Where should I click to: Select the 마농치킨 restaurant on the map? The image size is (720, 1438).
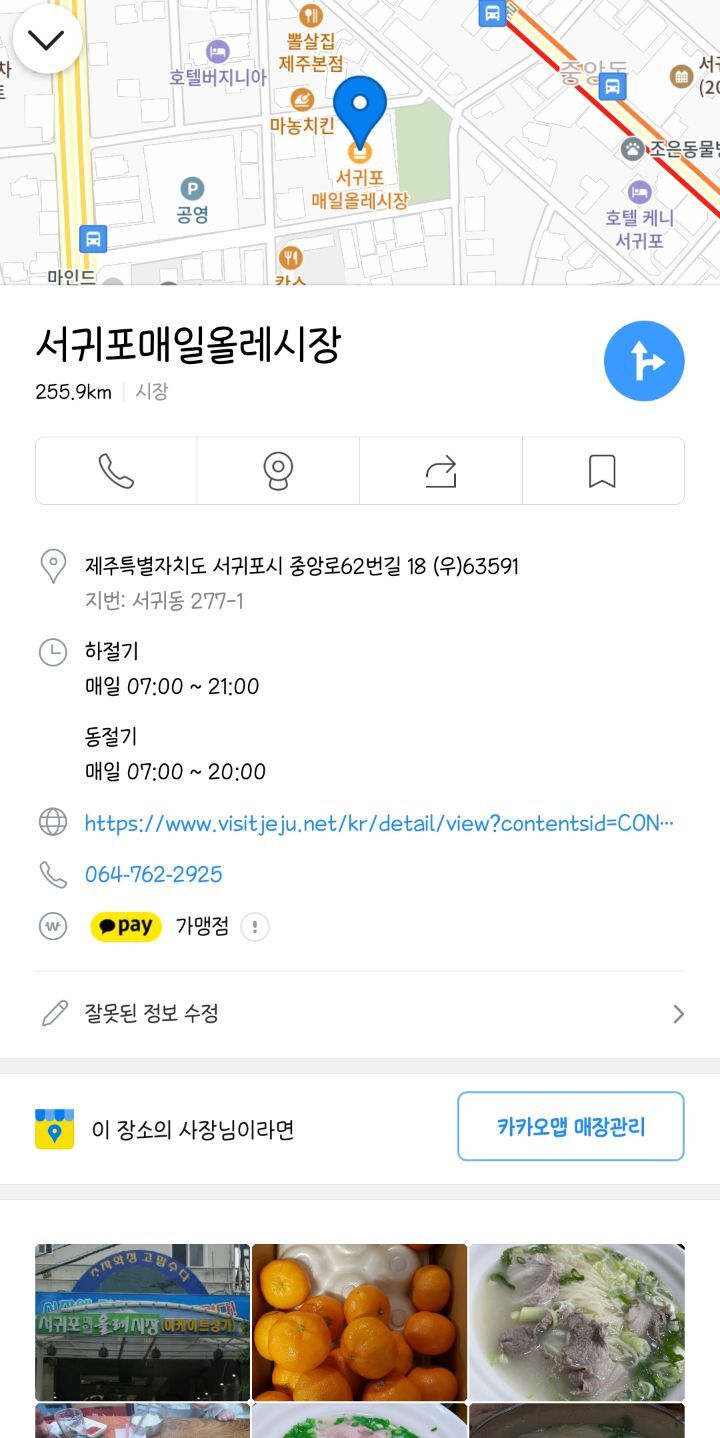click(x=302, y=101)
